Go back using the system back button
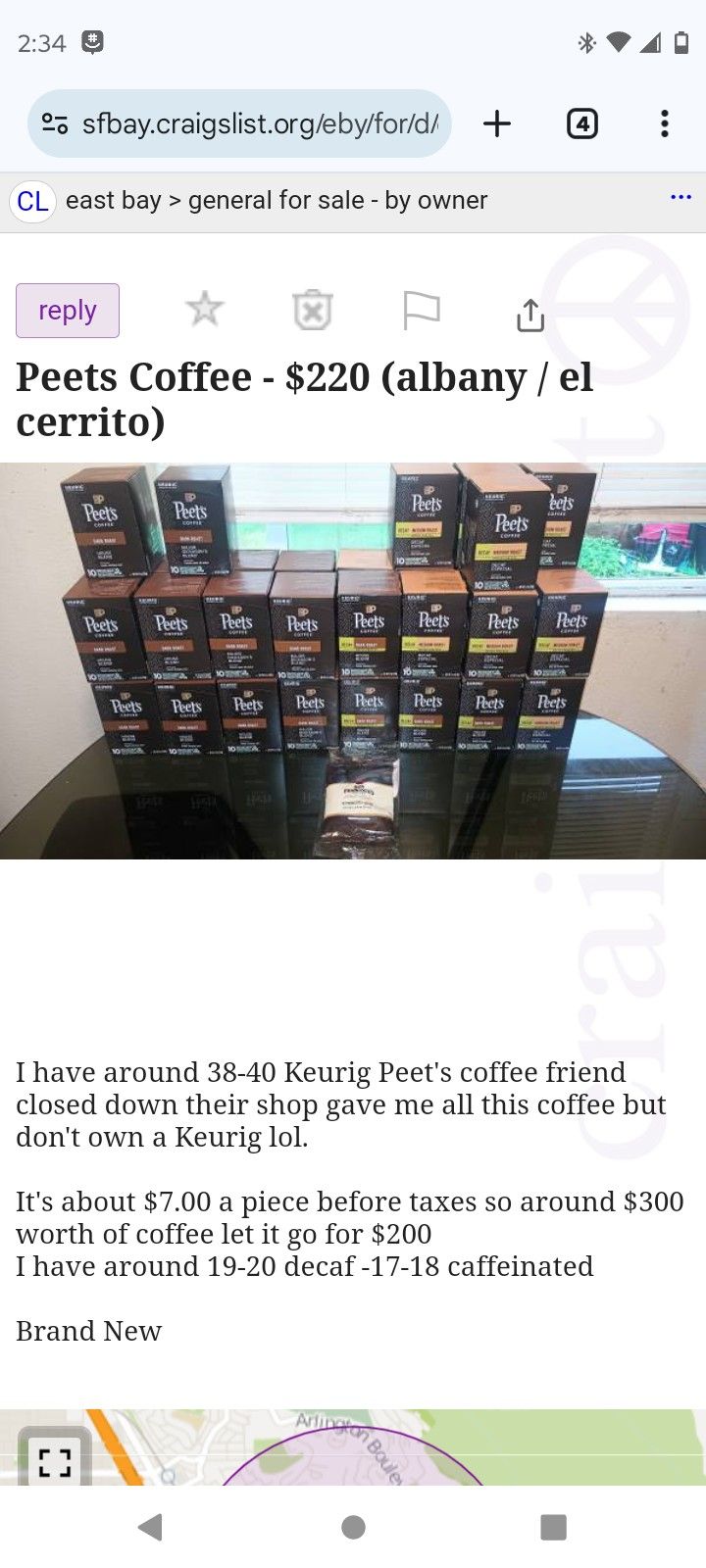The image size is (706, 1568). coord(150,1526)
